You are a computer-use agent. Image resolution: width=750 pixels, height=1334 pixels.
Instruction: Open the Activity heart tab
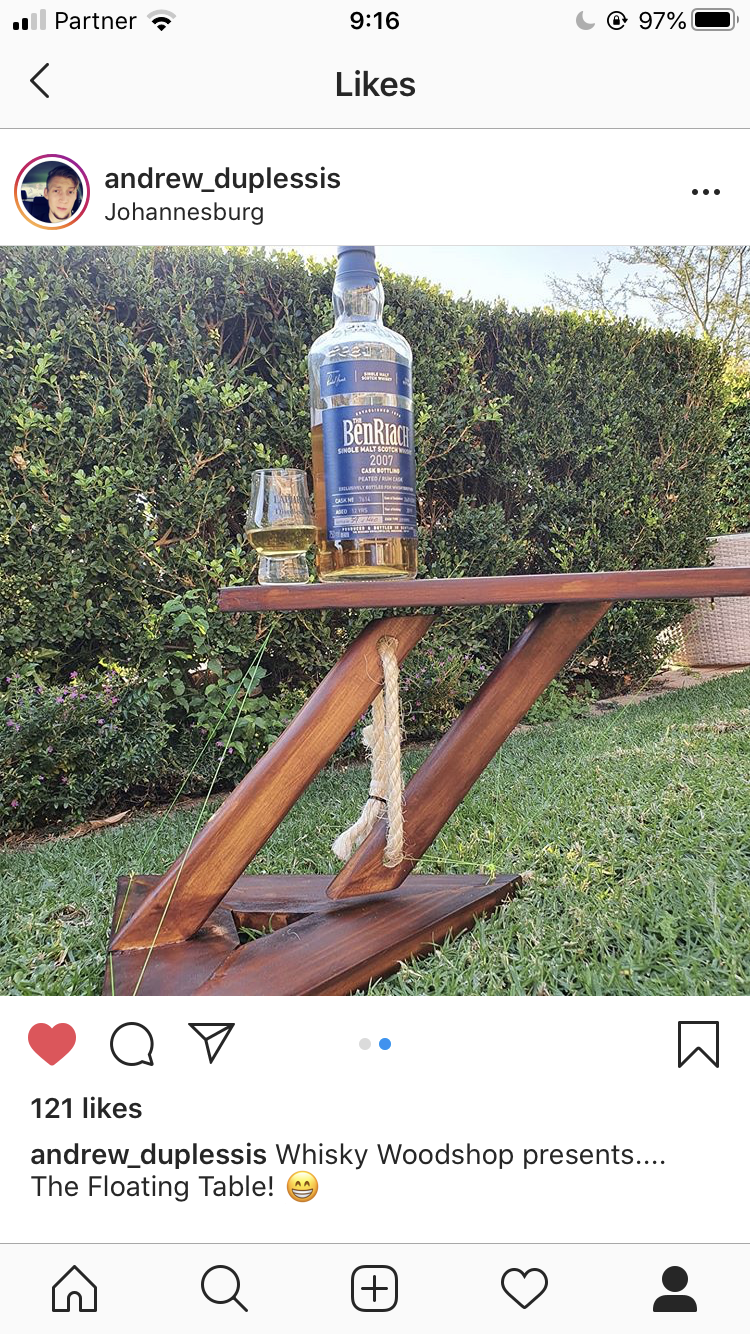click(525, 1288)
